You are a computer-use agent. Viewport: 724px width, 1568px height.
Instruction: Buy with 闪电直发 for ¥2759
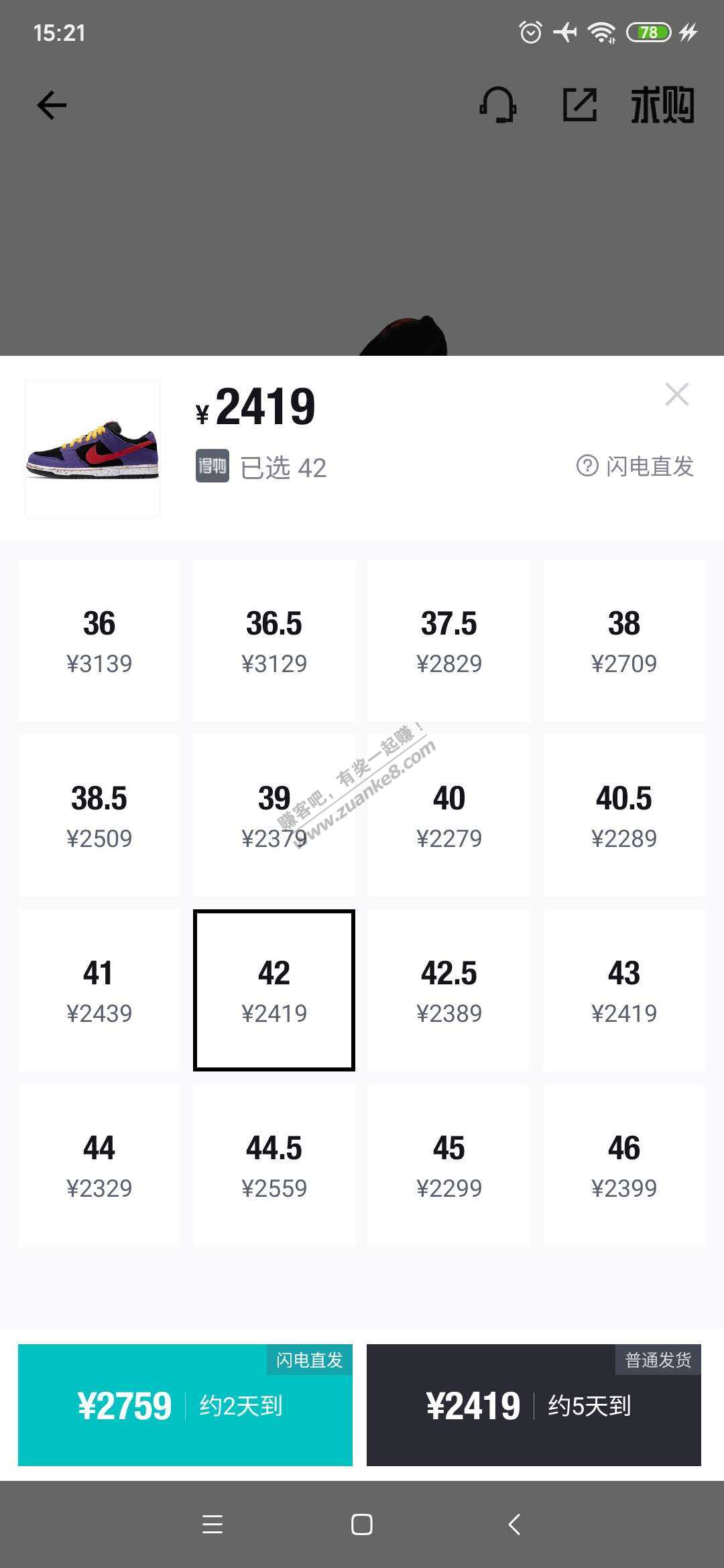click(185, 1405)
